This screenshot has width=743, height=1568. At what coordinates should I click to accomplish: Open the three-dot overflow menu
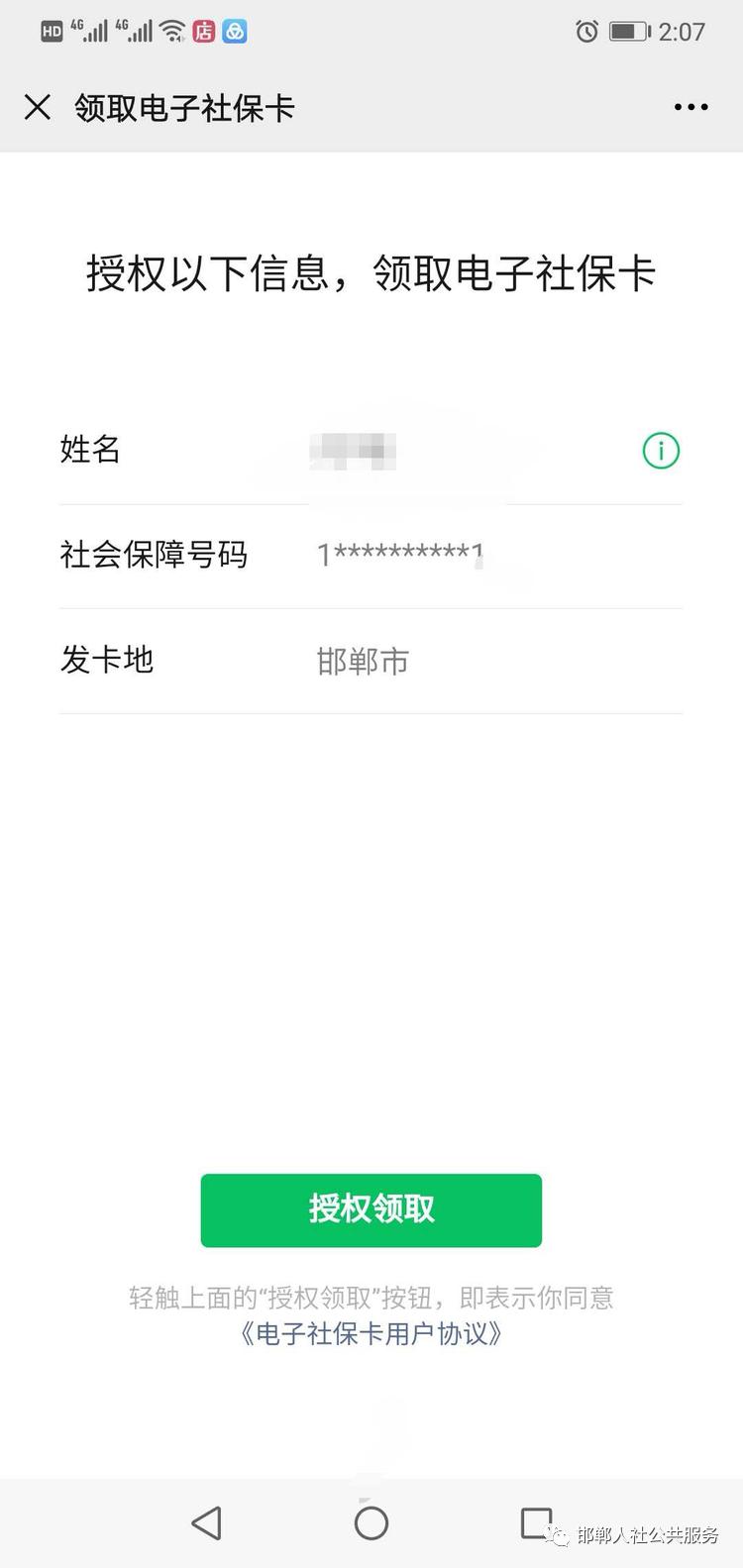point(690,107)
